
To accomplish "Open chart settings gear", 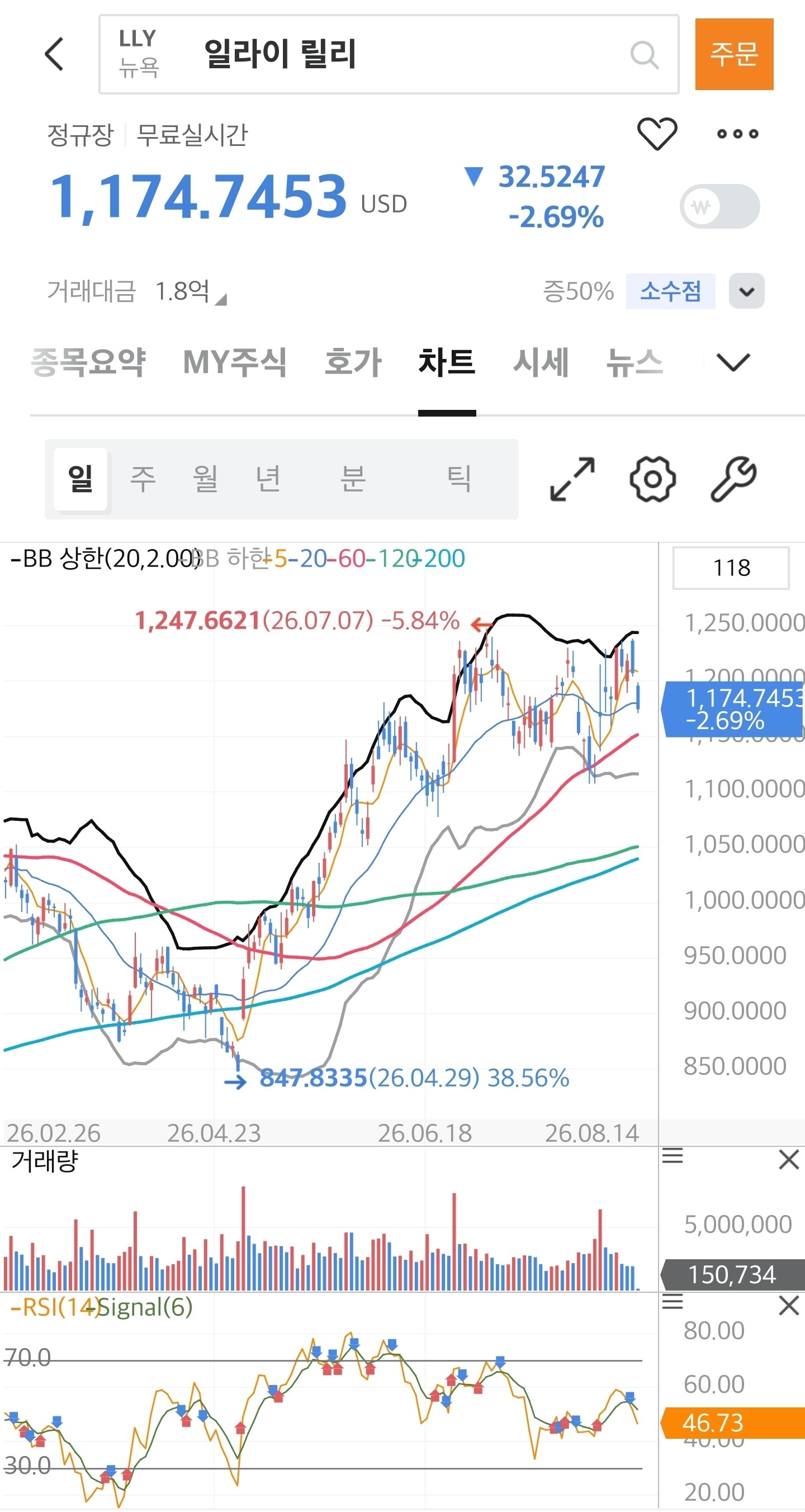I will tap(652, 479).
